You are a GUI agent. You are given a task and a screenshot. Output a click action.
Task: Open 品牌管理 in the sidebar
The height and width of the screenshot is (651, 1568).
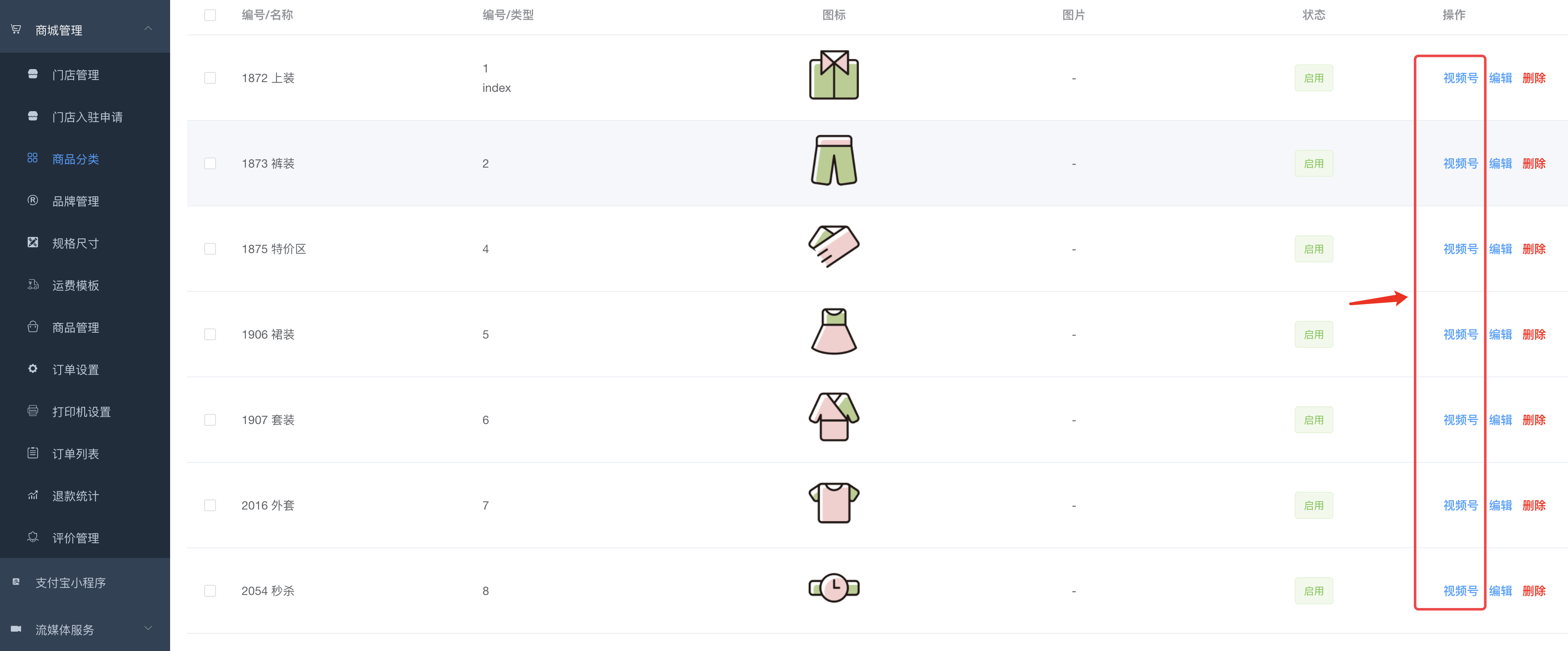pyautogui.click(x=75, y=201)
